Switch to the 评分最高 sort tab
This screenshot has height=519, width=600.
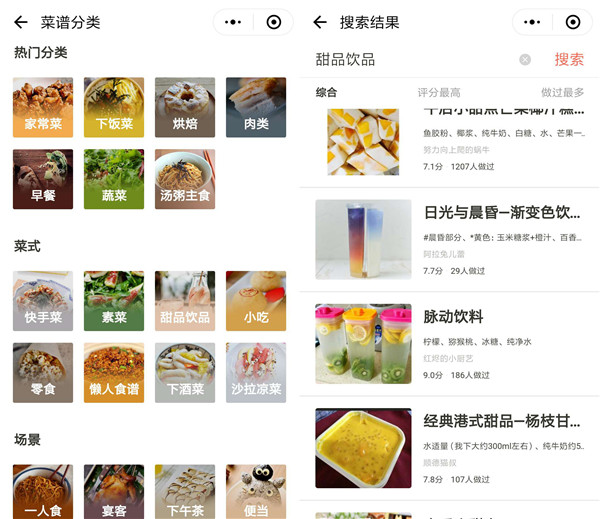click(x=439, y=93)
